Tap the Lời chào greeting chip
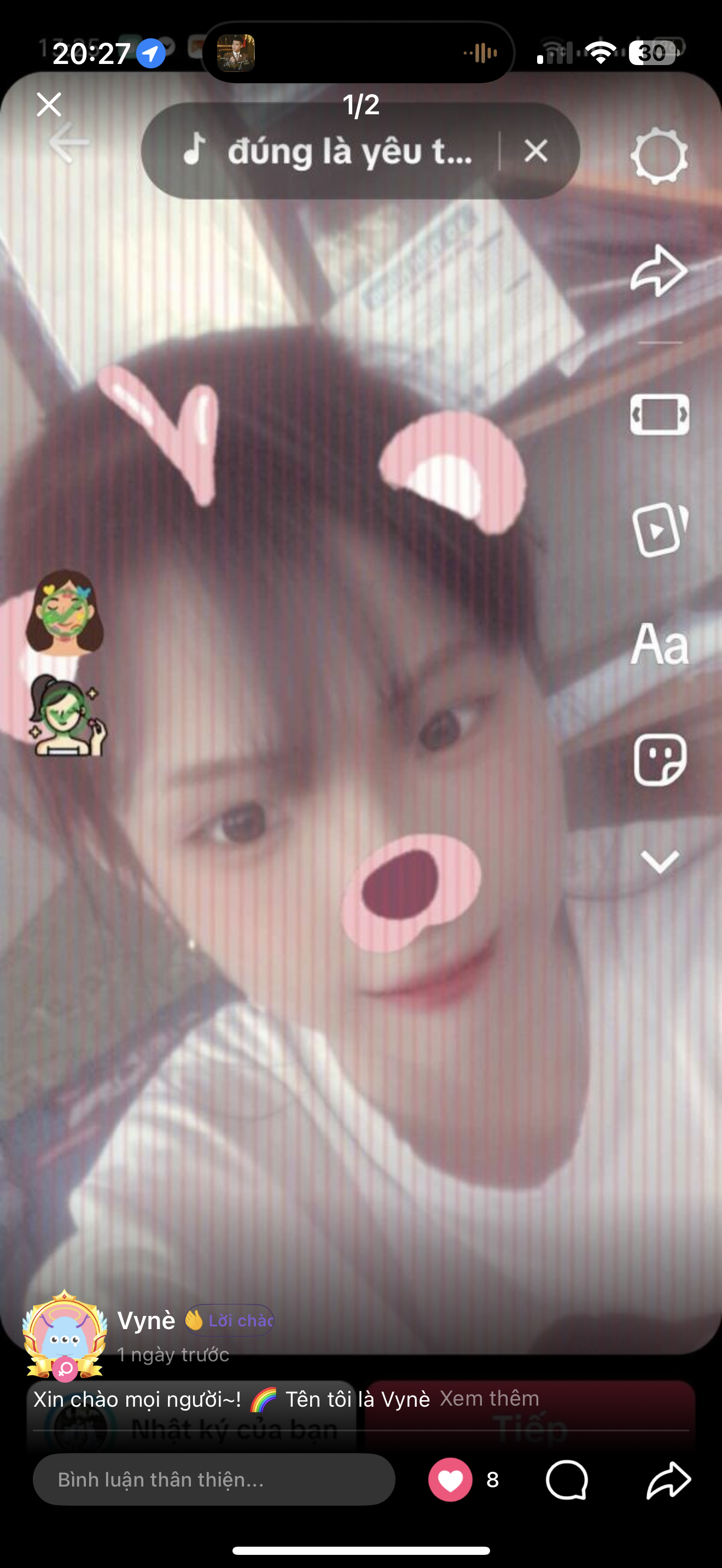Viewport: 722px width, 1568px height. pyautogui.click(x=230, y=1320)
